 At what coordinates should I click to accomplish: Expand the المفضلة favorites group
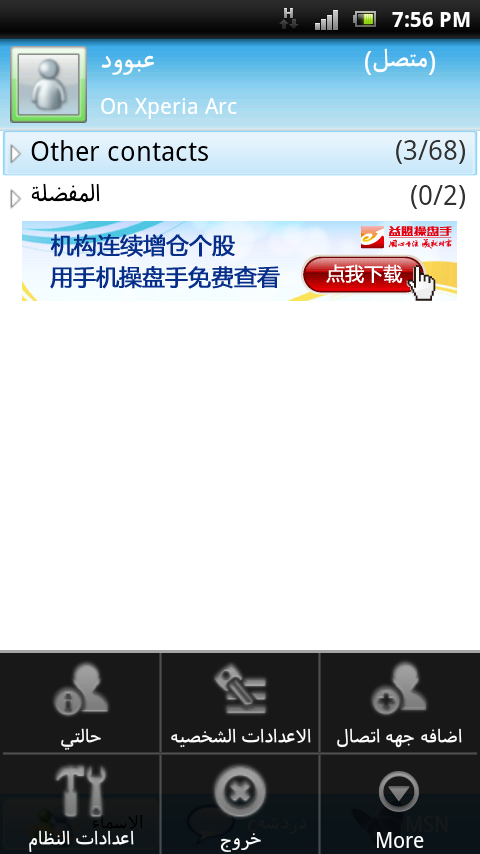coord(240,196)
